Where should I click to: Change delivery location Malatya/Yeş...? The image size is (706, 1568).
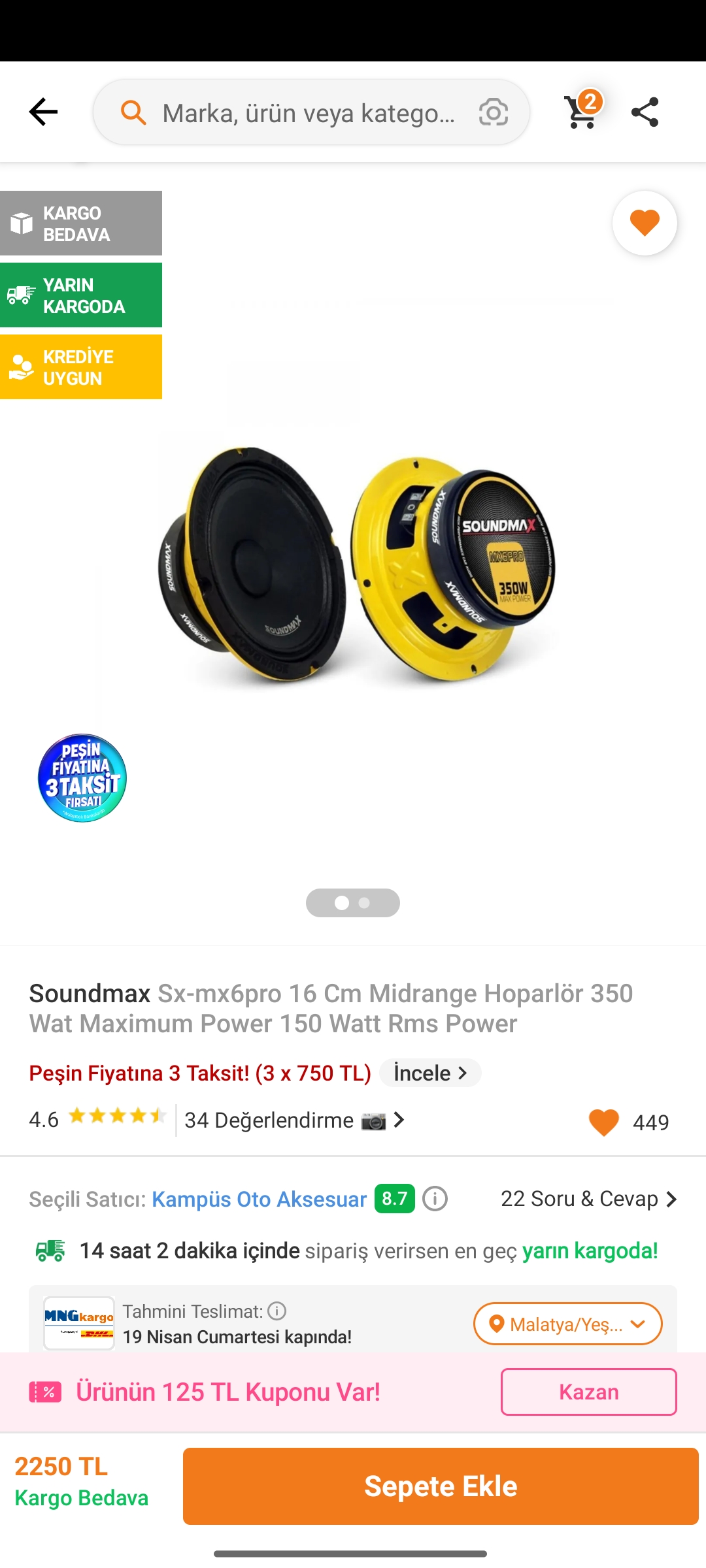pyautogui.click(x=567, y=1324)
